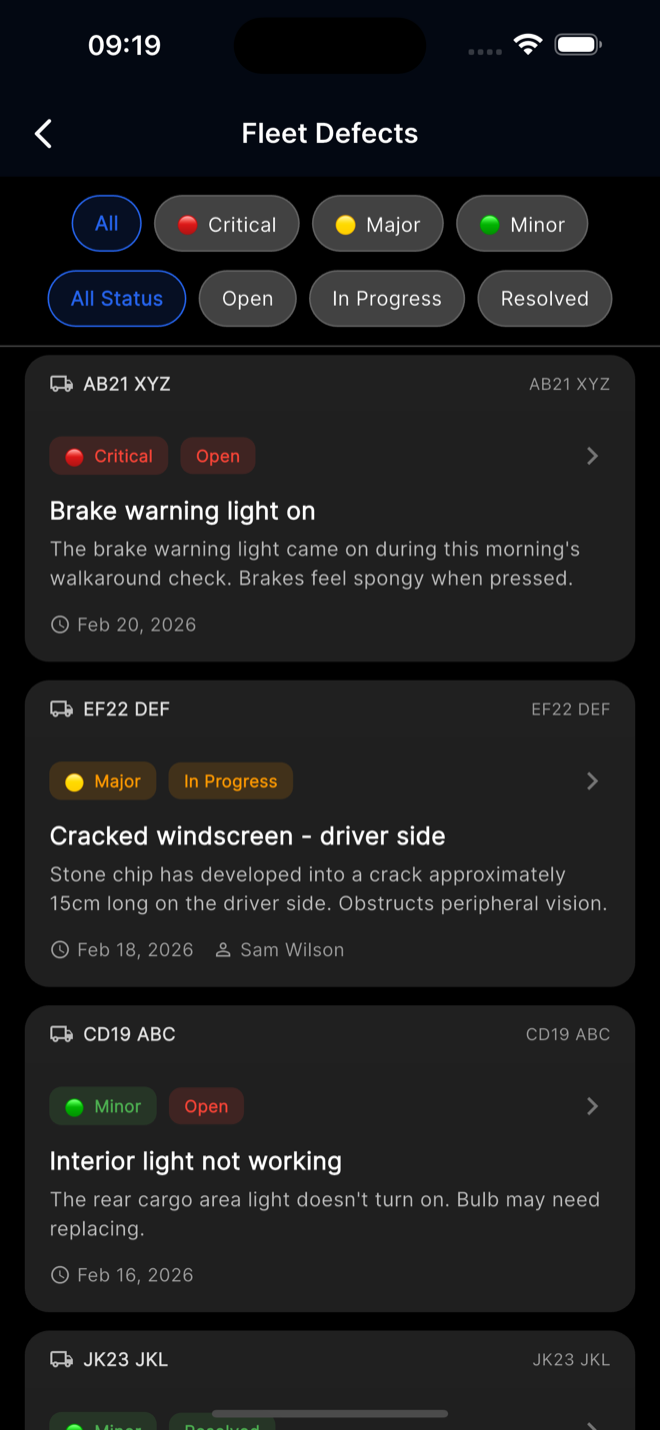Open Cracked windscreen - driver side defect
Screen dimensions: 660x1430
coord(330,835)
